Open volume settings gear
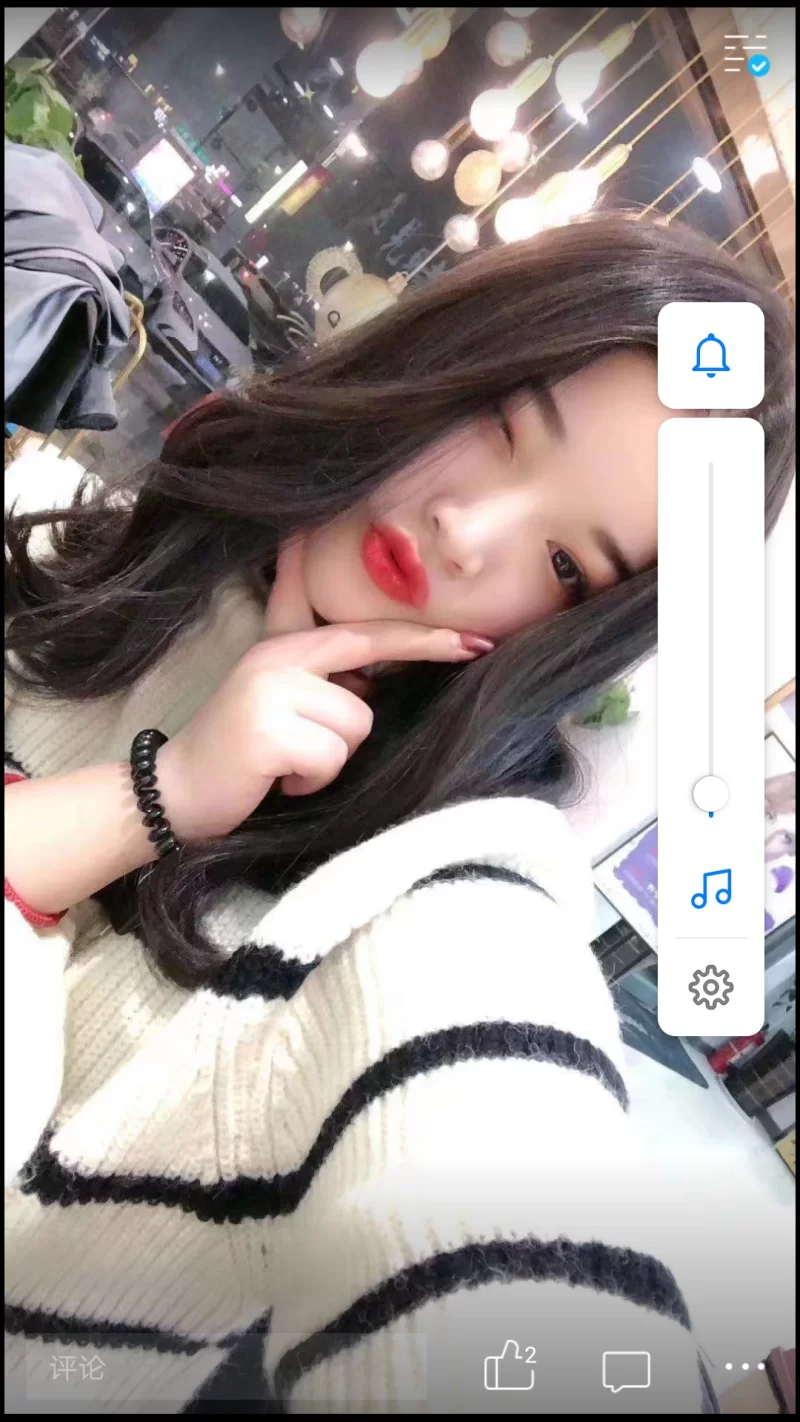This screenshot has width=800, height=1422. pos(711,987)
